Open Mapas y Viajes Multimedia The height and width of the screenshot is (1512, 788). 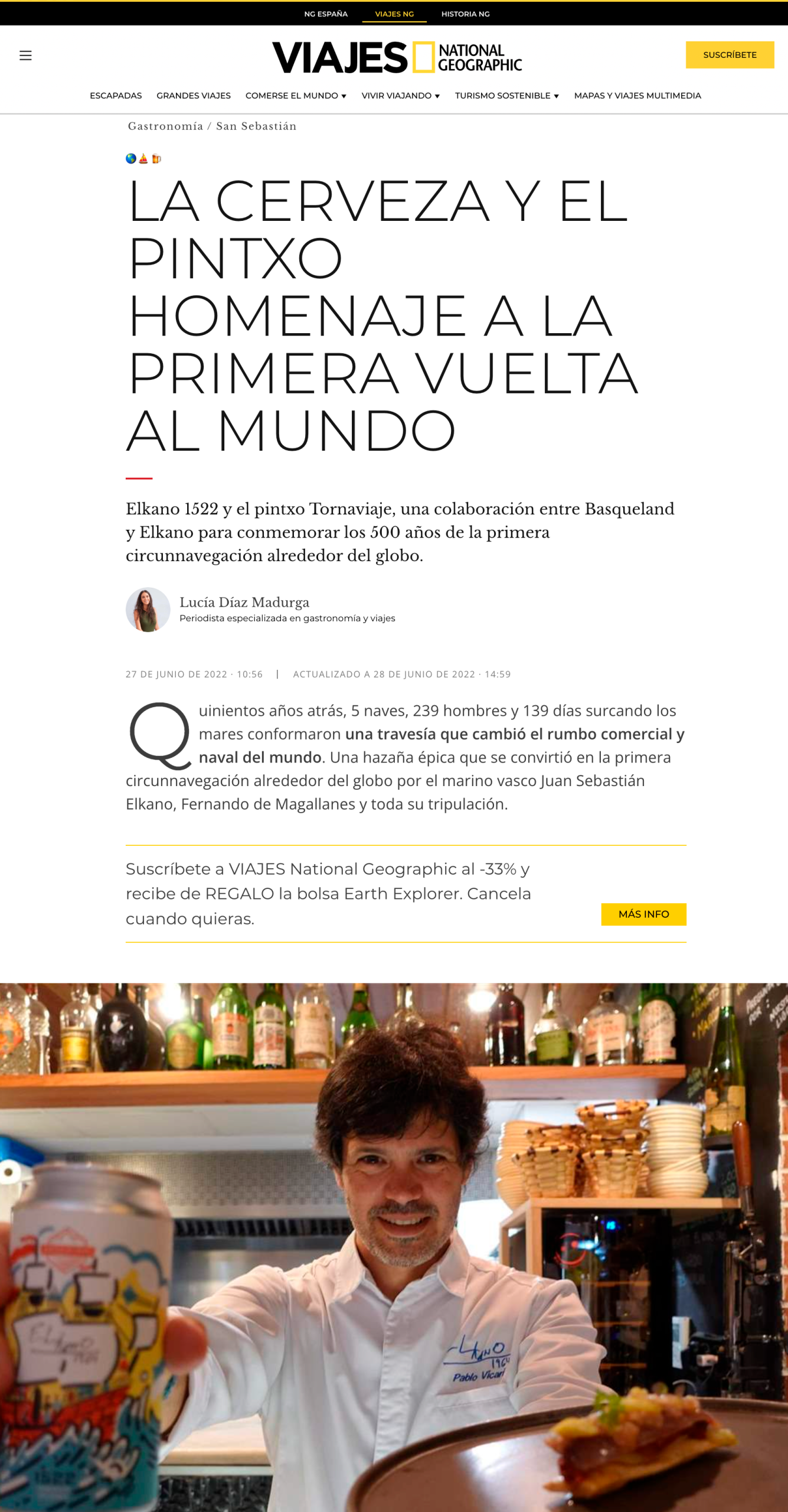tap(637, 96)
